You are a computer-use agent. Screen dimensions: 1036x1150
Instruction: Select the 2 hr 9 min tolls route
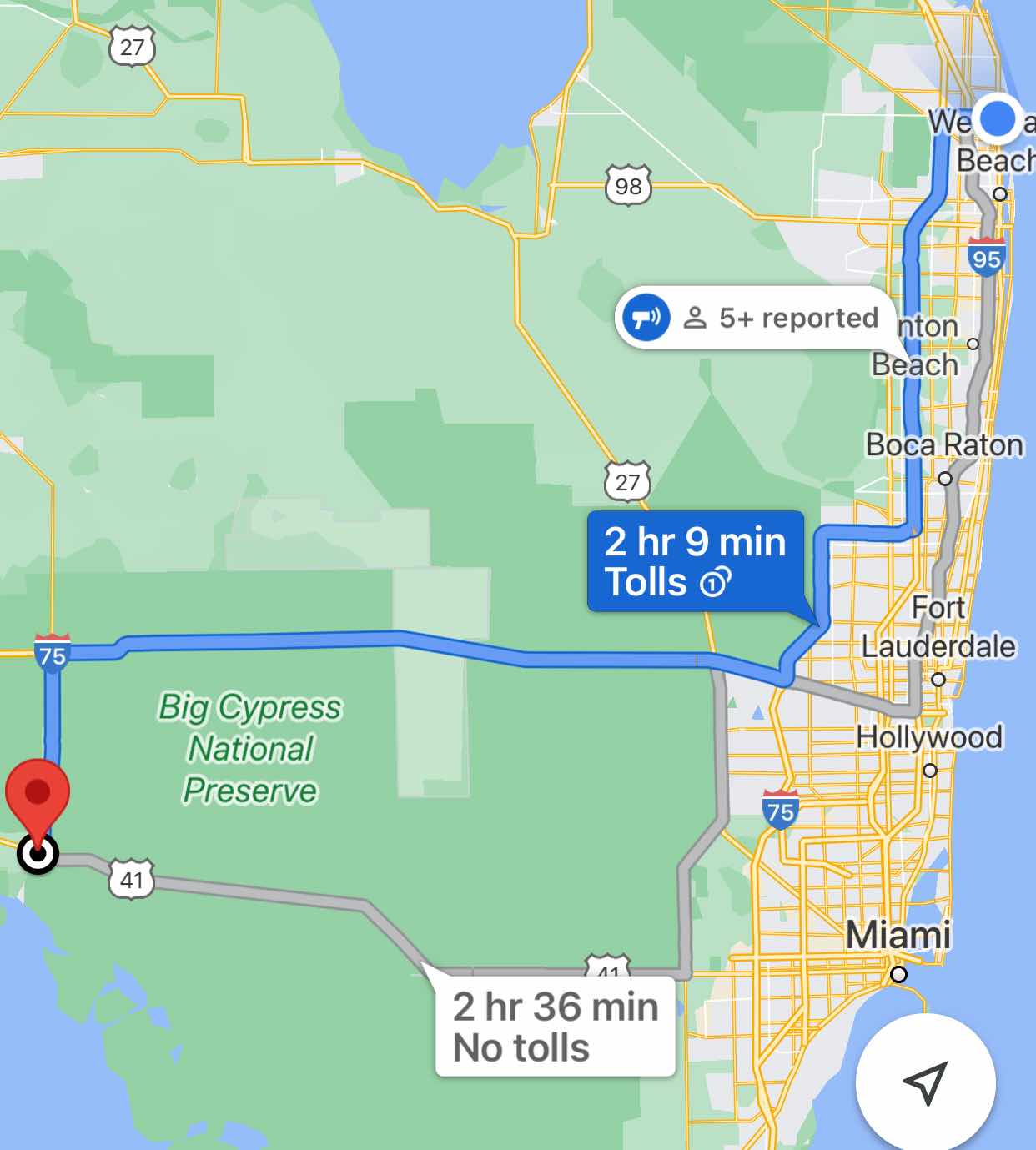pos(694,561)
